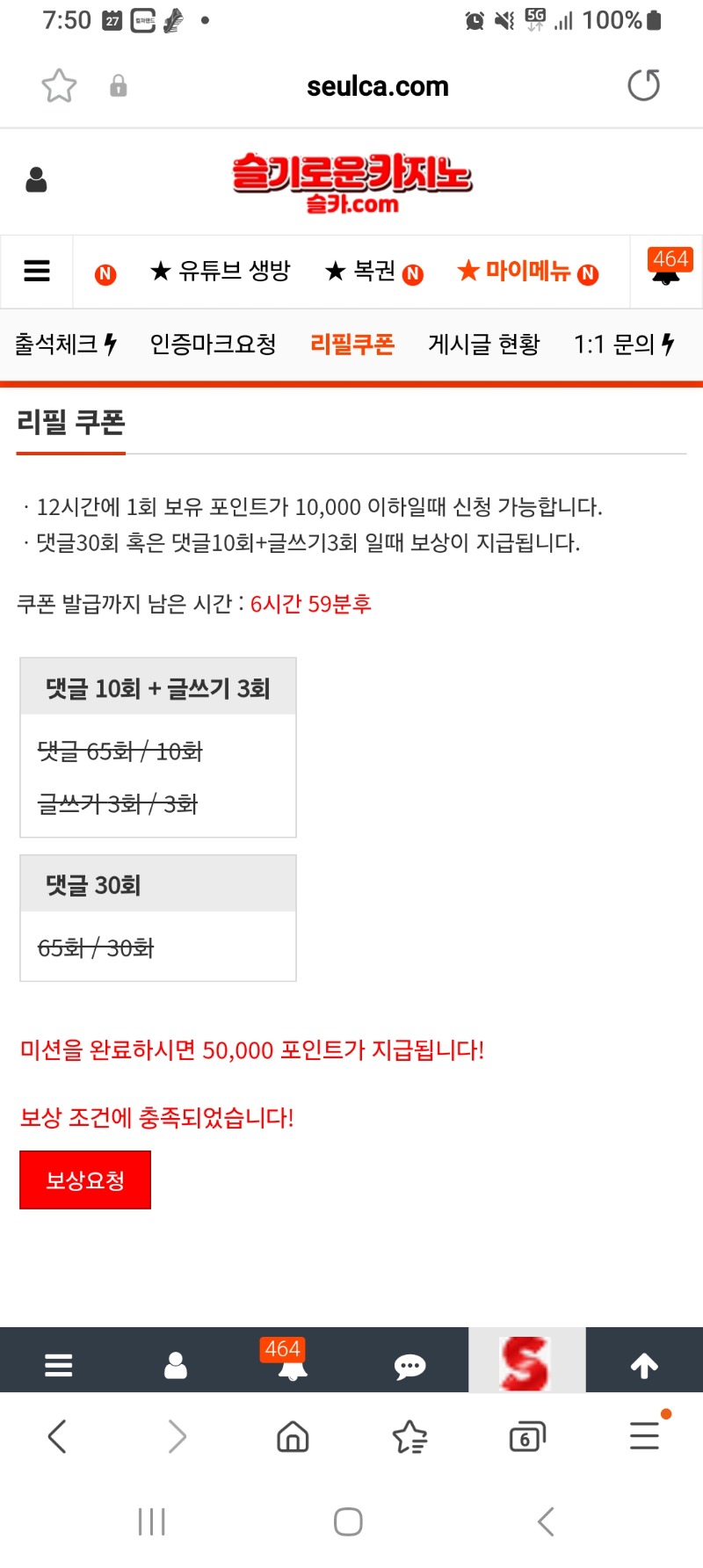This screenshot has width=703, height=1568.
Task: Open the 마이메뉴 section
Action: (x=527, y=272)
